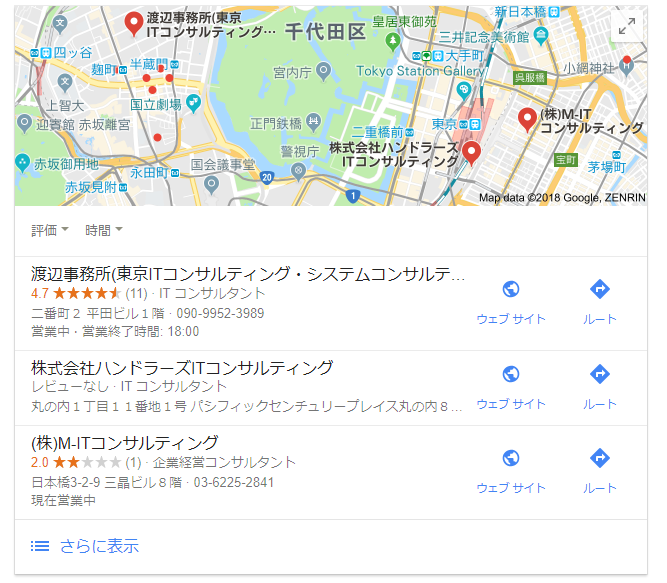Select the 渡辺事務所 pin on the map

click(x=131, y=21)
